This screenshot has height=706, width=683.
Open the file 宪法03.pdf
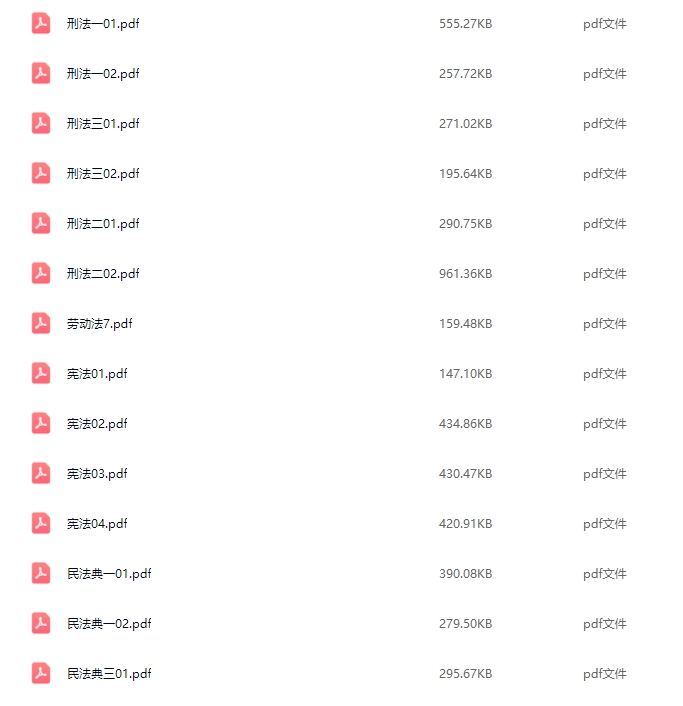click(x=97, y=474)
